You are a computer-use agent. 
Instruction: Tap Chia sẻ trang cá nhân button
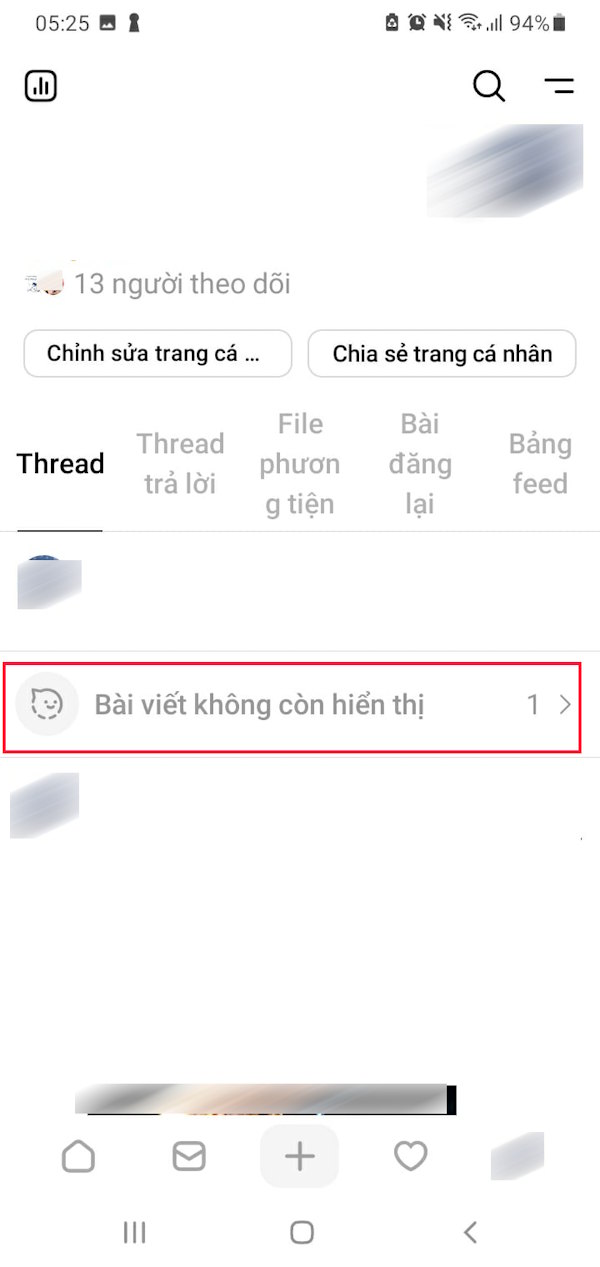click(441, 353)
